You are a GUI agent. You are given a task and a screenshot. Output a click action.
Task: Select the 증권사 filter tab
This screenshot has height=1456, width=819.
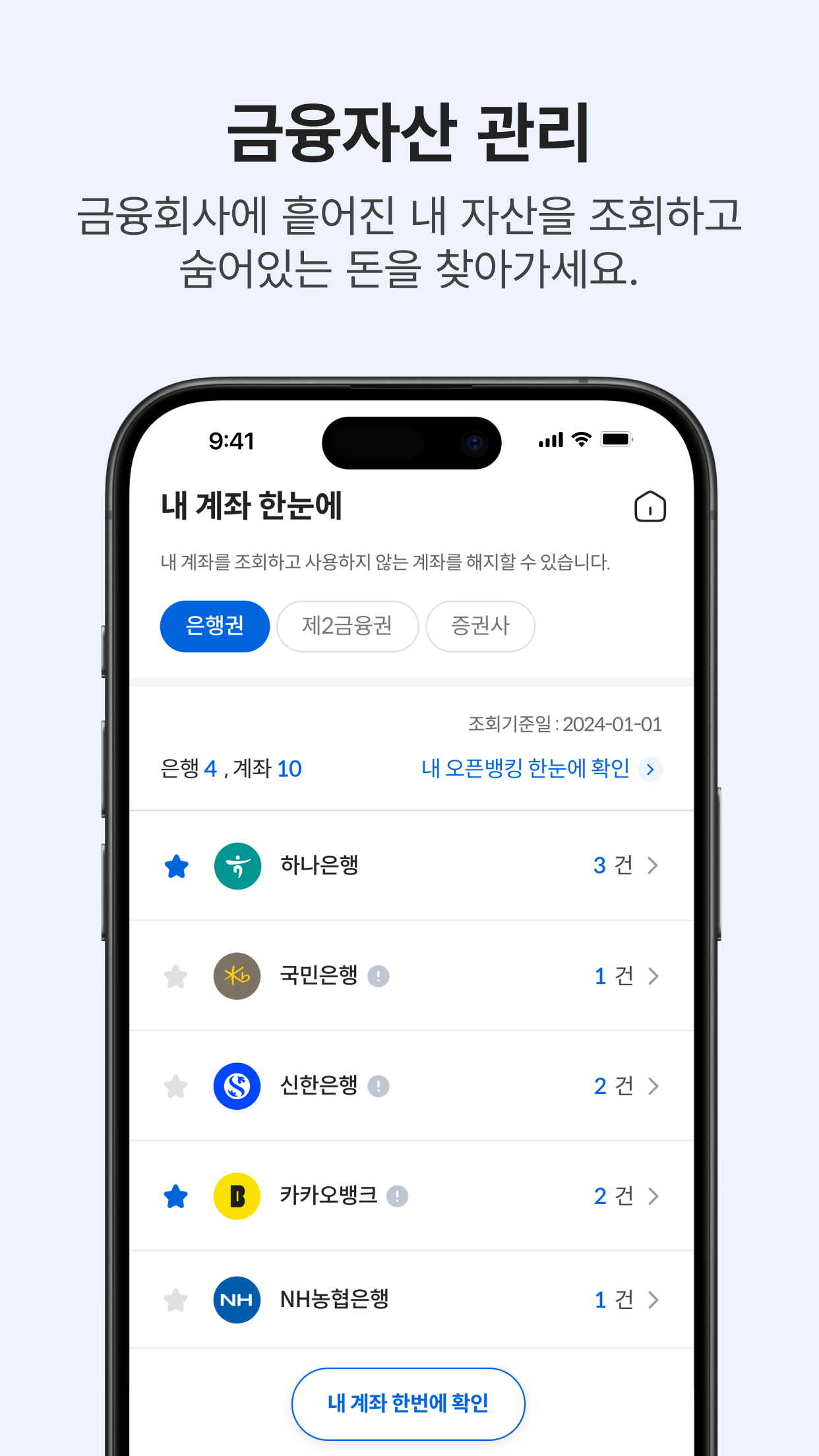(480, 626)
